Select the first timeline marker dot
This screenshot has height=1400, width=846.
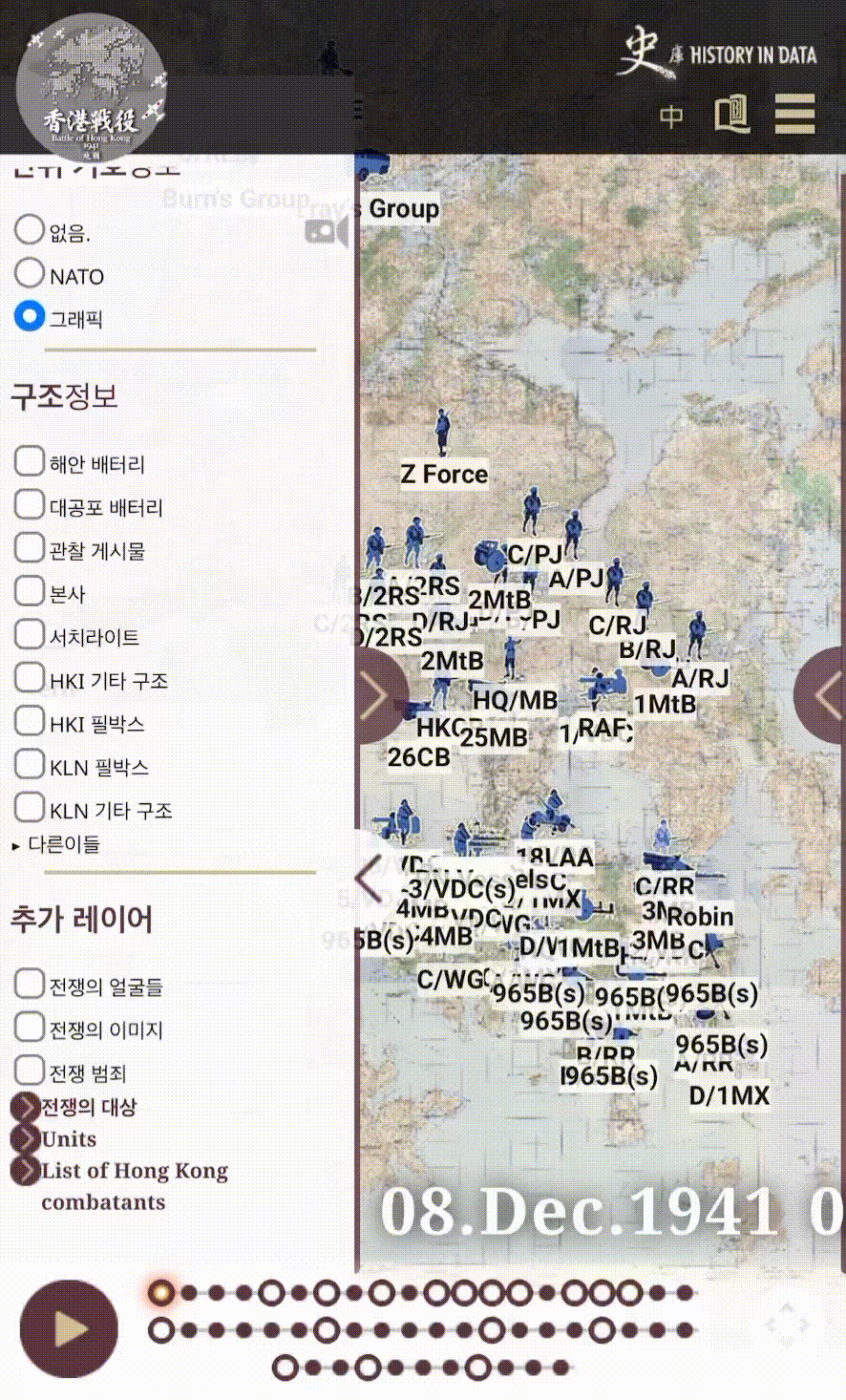161,1293
